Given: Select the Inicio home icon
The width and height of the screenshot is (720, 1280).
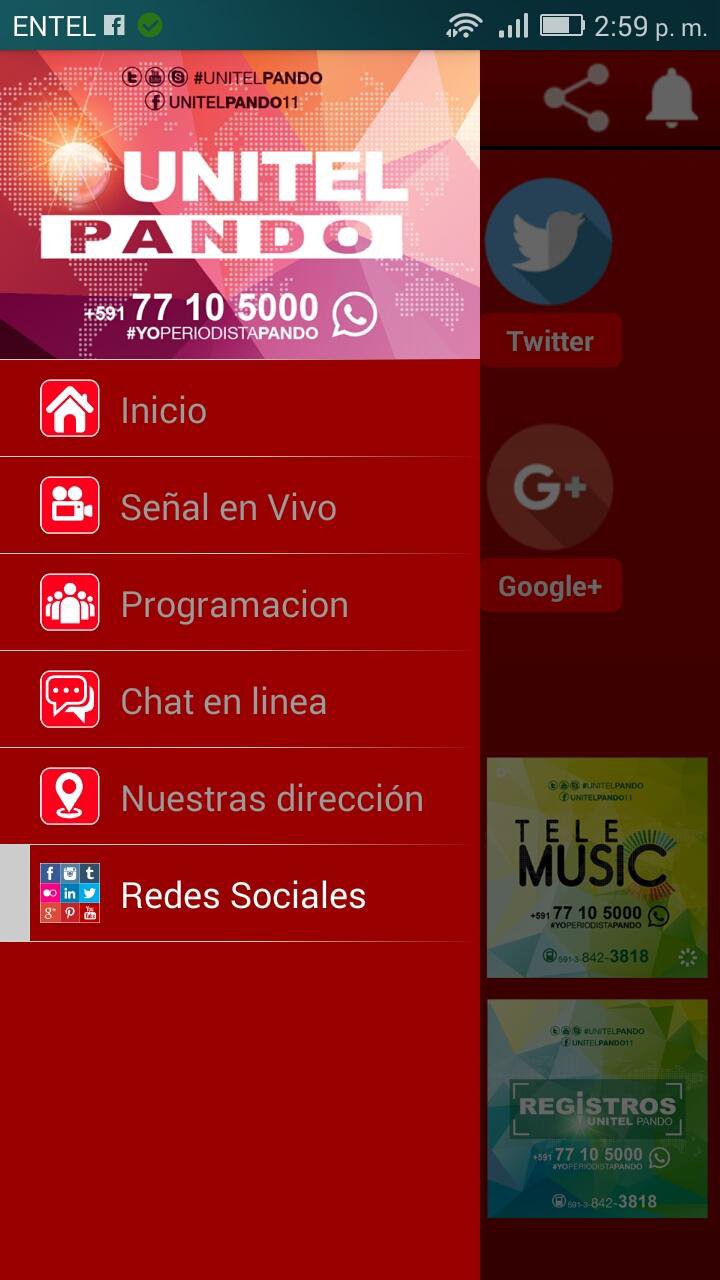Looking at the screenshot, I should tap(70, 408).
